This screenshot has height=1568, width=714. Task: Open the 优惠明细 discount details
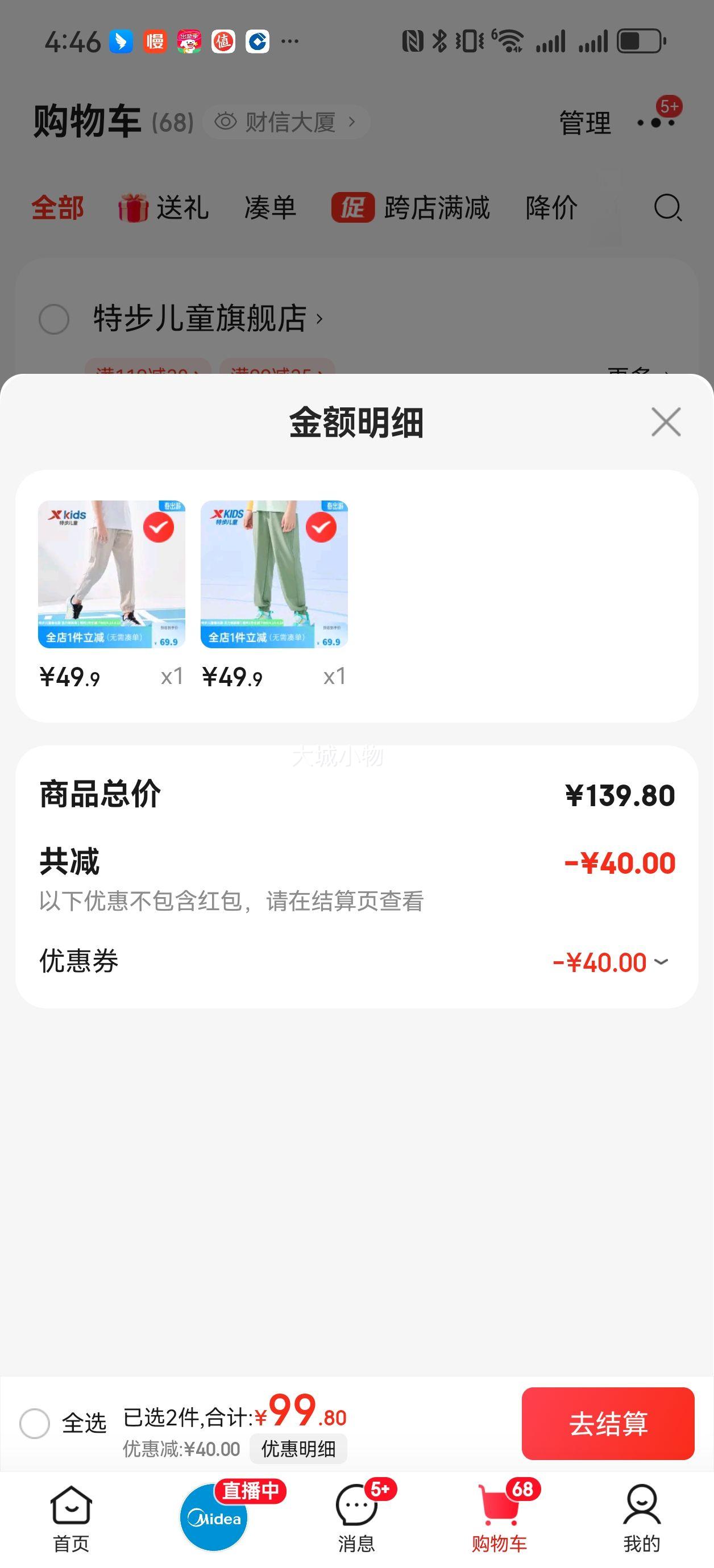click(x=298, y=1449)
